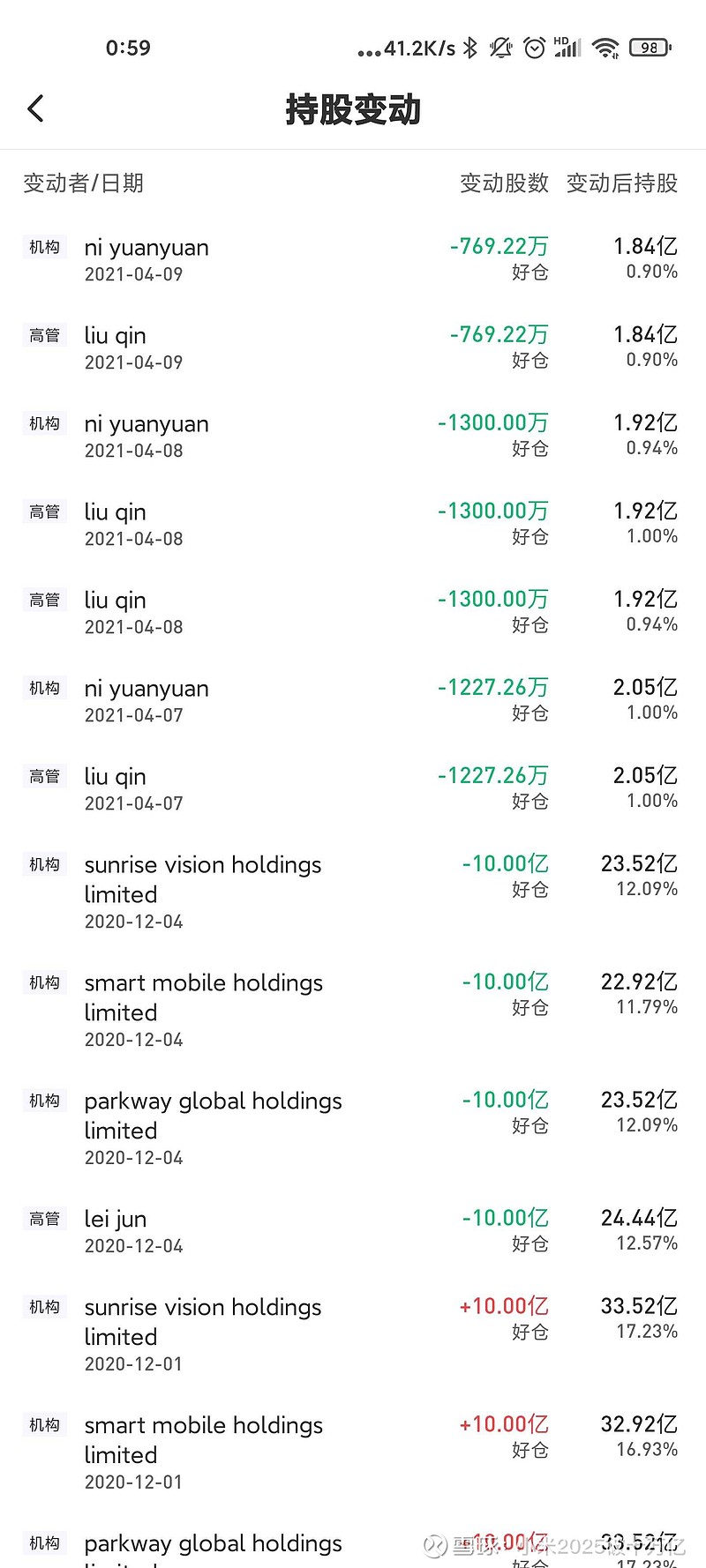Tap the 高管 badge next to lei jun
706x1568 pixels.
coord(45,1218)
